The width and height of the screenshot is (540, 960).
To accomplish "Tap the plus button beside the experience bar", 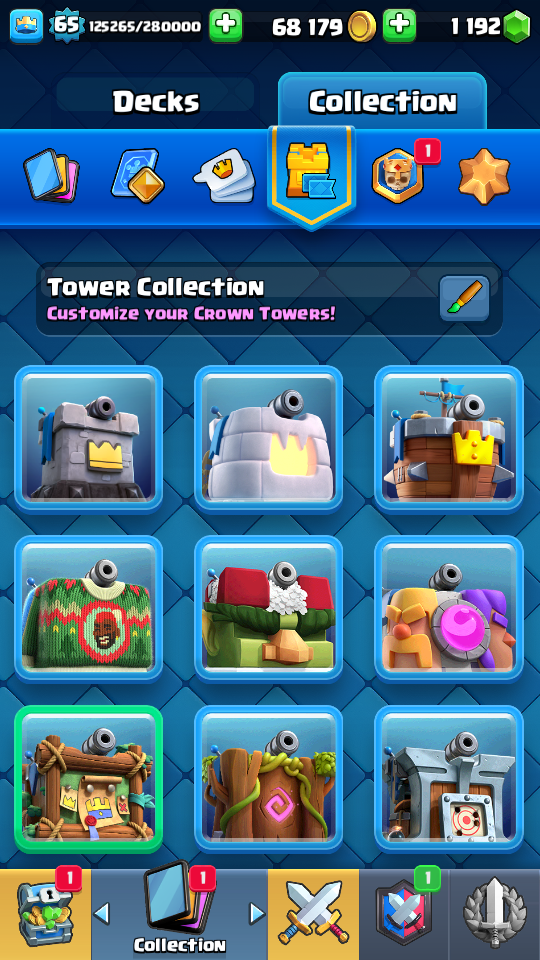I will click(225, 26).
